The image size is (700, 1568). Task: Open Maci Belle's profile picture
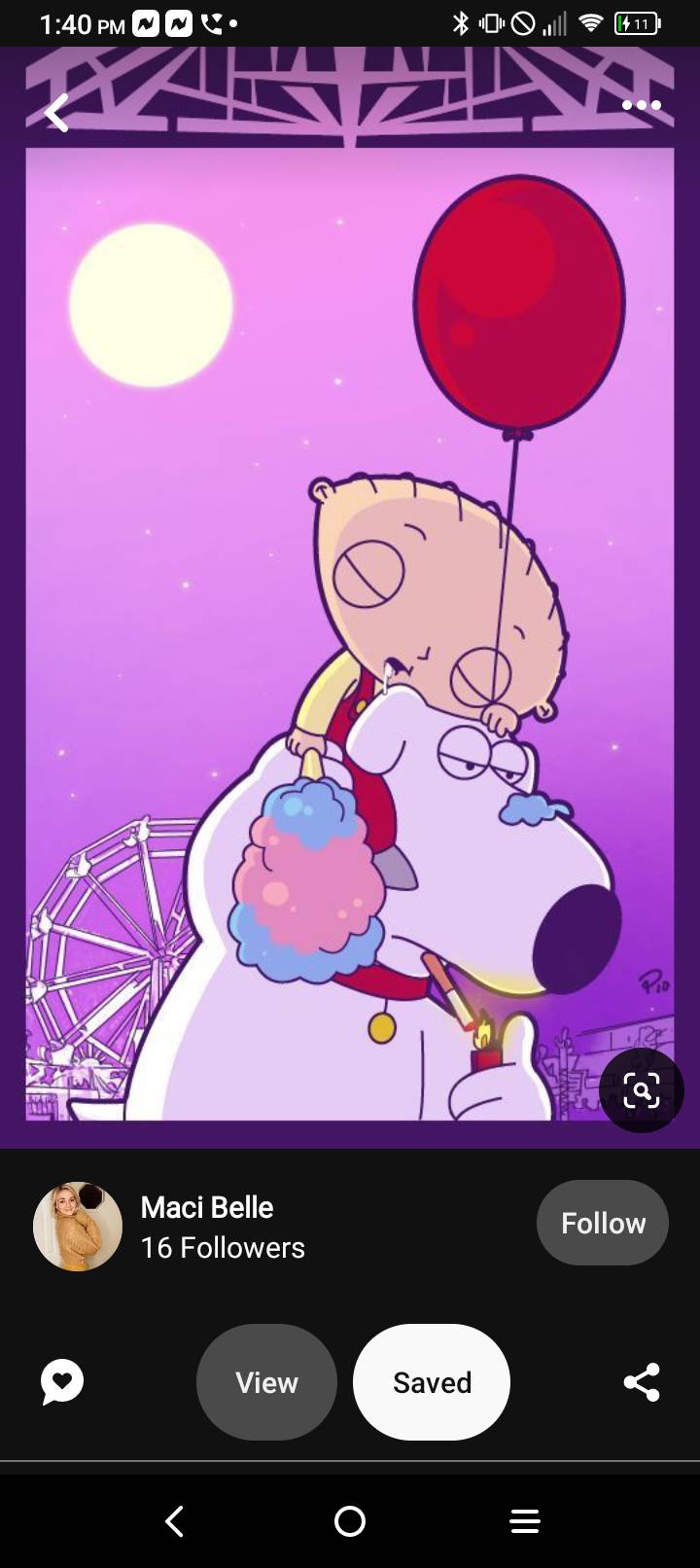click(x=78, y=1227)
